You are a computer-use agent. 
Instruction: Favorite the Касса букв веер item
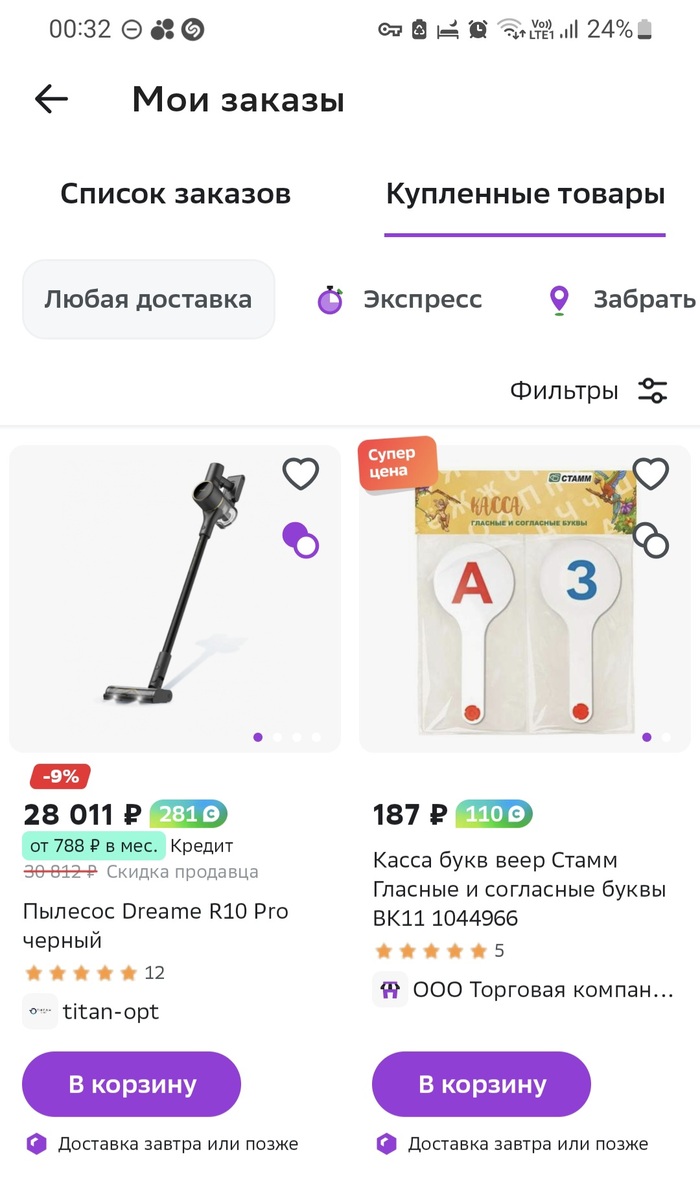(x=651, y=473)
